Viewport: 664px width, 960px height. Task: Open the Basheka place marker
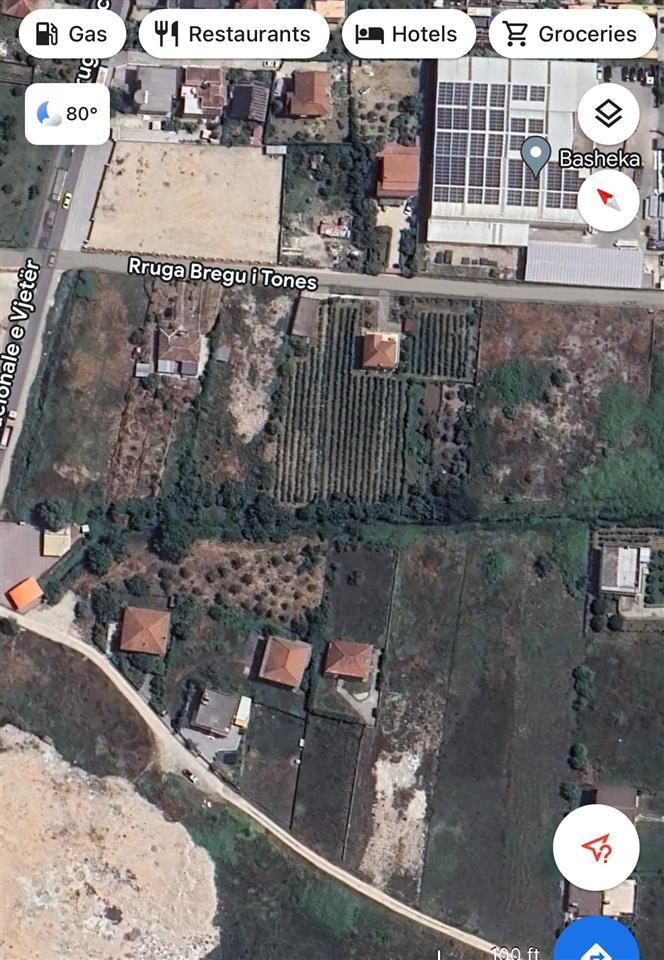536,155
